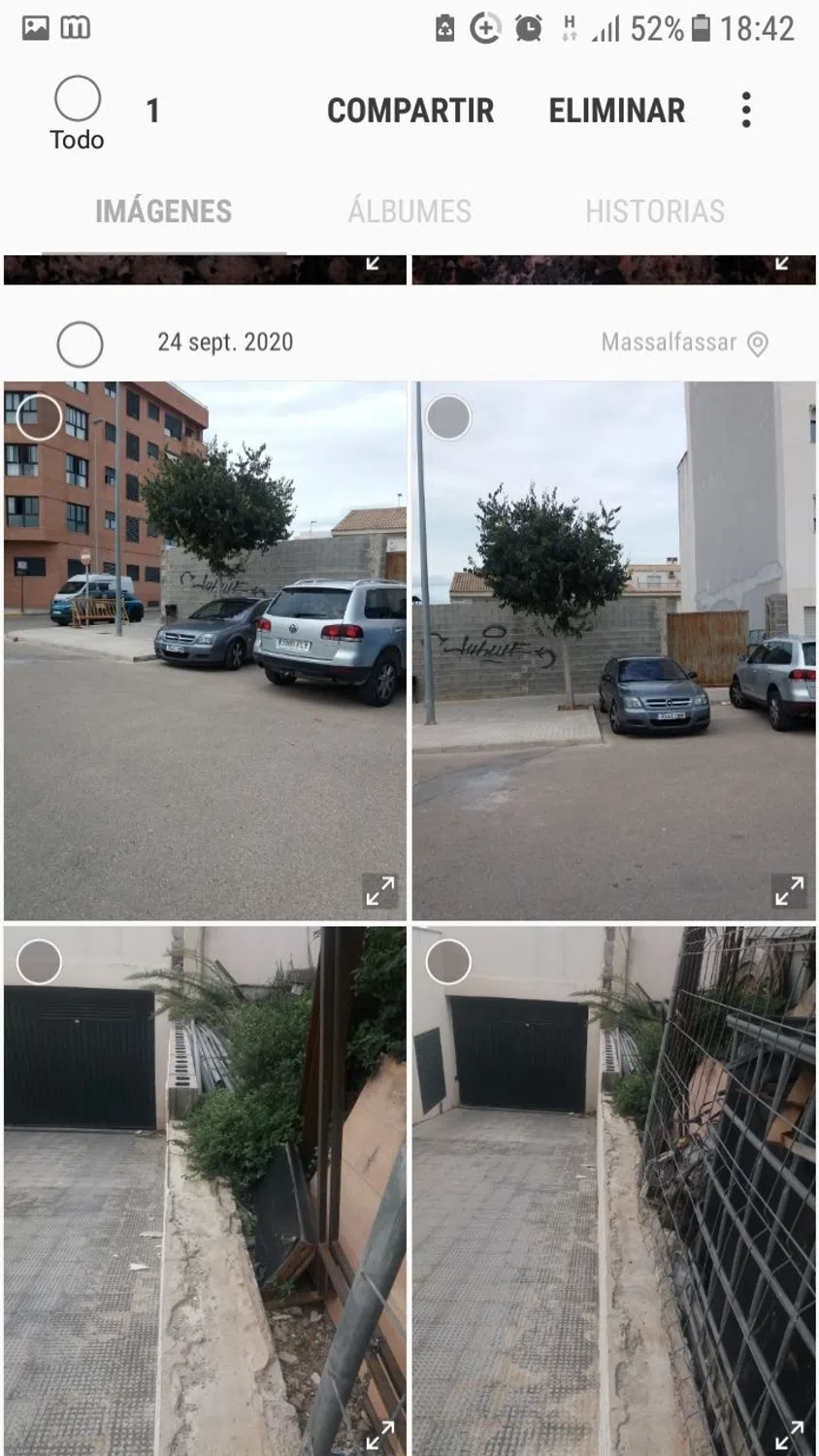819x1456 pixels.
Task: Select photo of cars beside orange building
Action: coord(40,417)
